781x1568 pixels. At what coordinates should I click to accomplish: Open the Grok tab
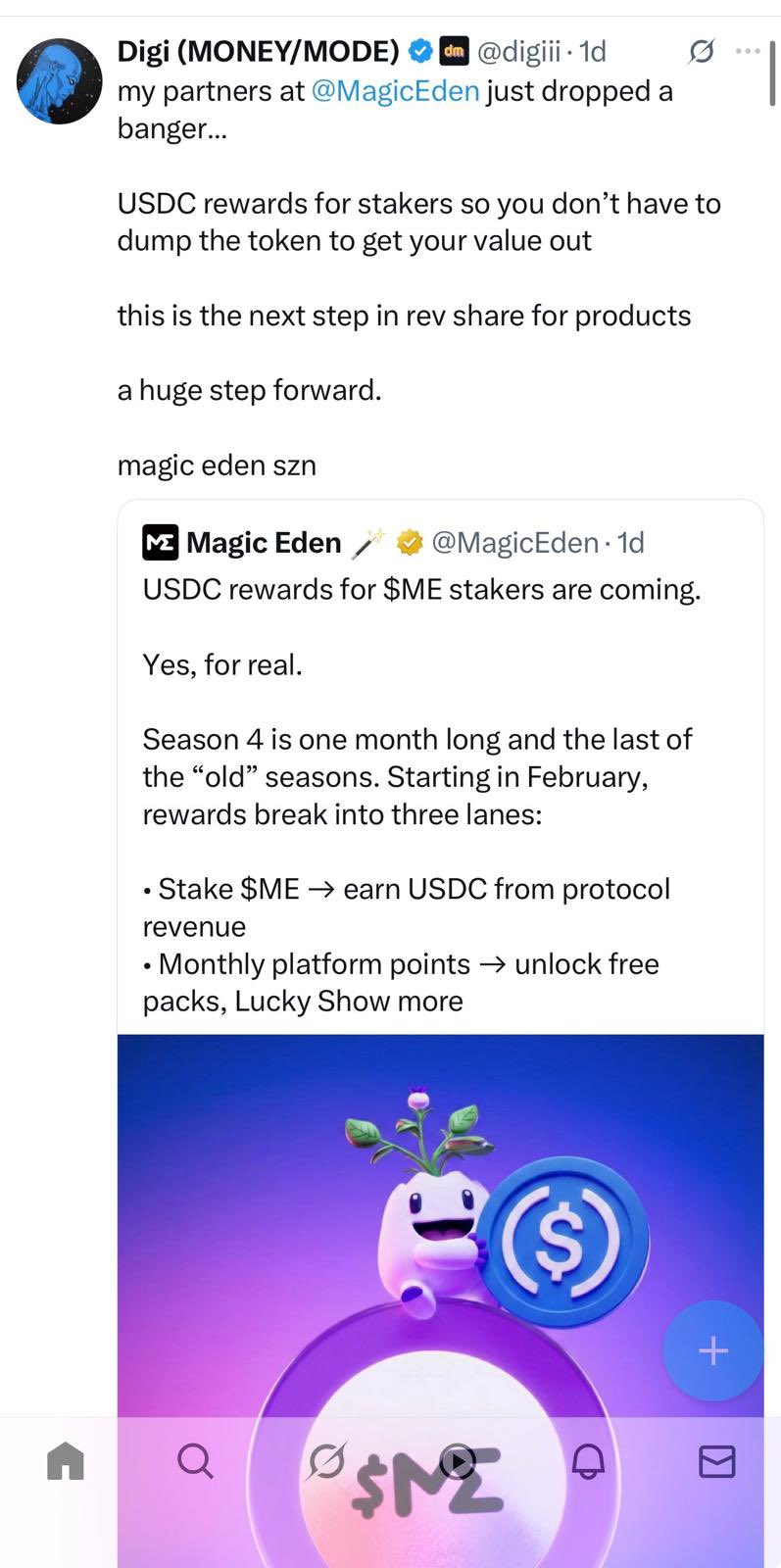pyautogui.click(x=325, y=1461)
